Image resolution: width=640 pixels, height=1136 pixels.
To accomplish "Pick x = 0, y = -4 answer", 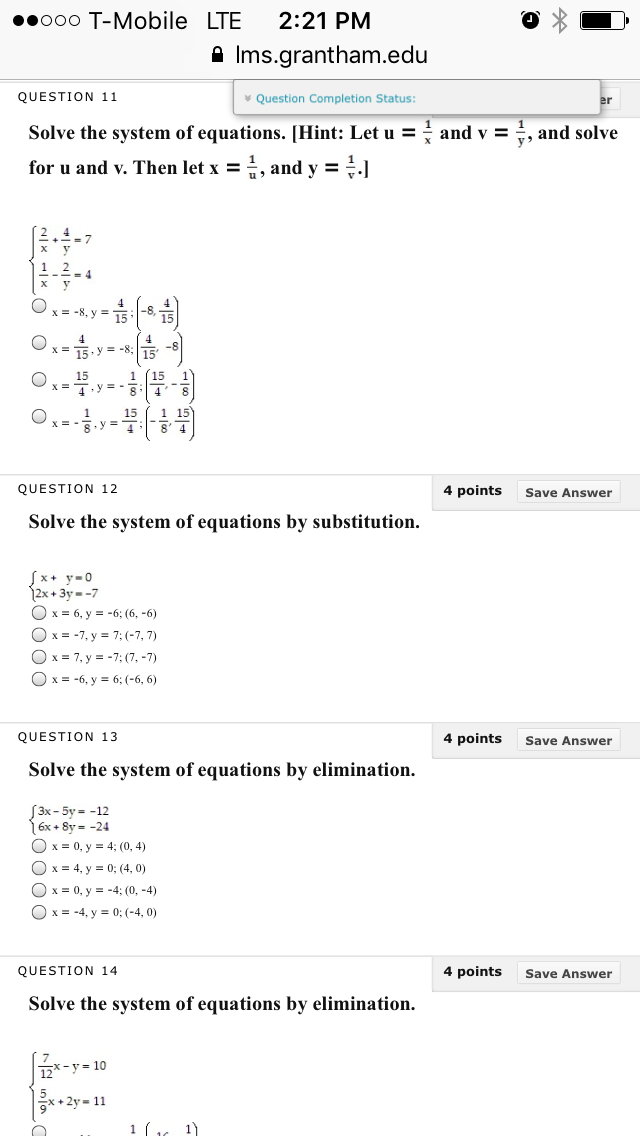I will (x=39, y=890).
